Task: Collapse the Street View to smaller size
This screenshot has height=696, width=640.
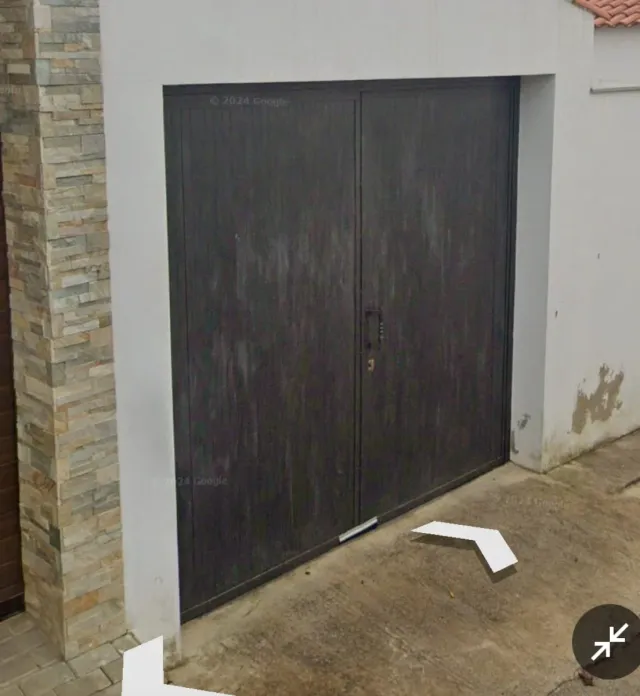Action: 608,641
